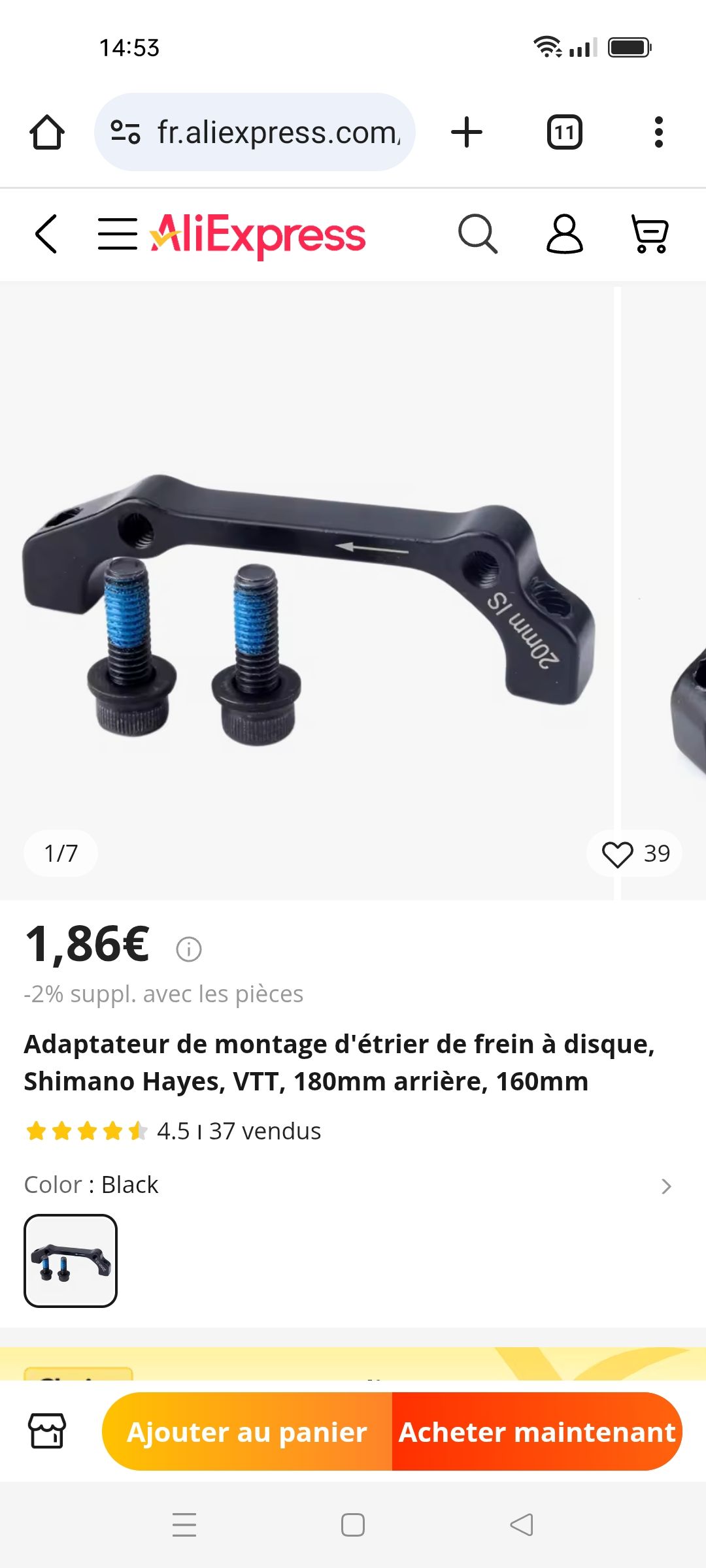Tap Ajouter au panier
Viewport: 706px width, 1568px height.
pyautogui.click(x=247, y=1432)
